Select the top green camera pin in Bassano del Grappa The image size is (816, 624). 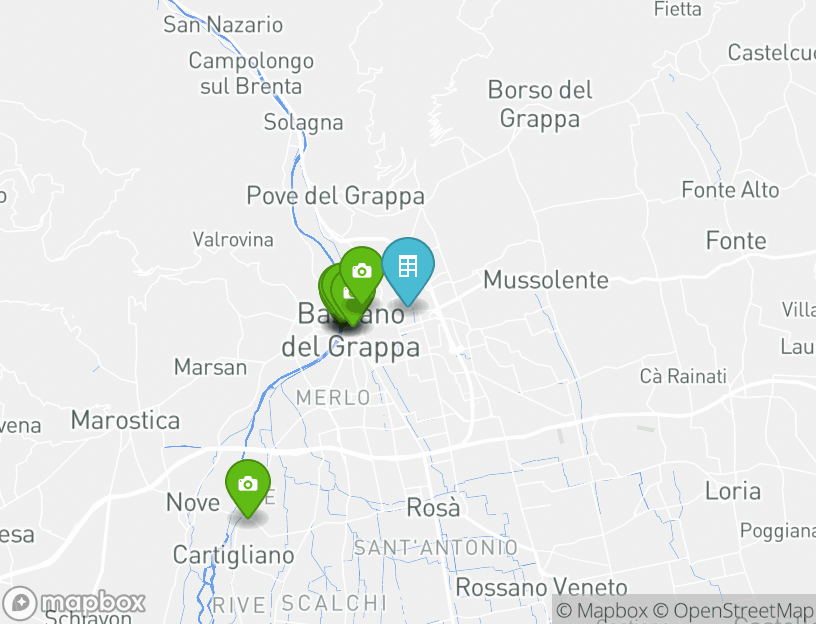point(363,271)
